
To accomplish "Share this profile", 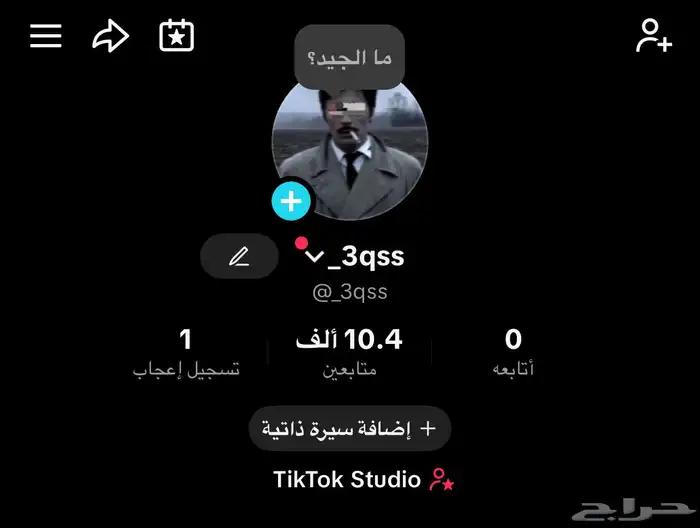I will point(110,36).
